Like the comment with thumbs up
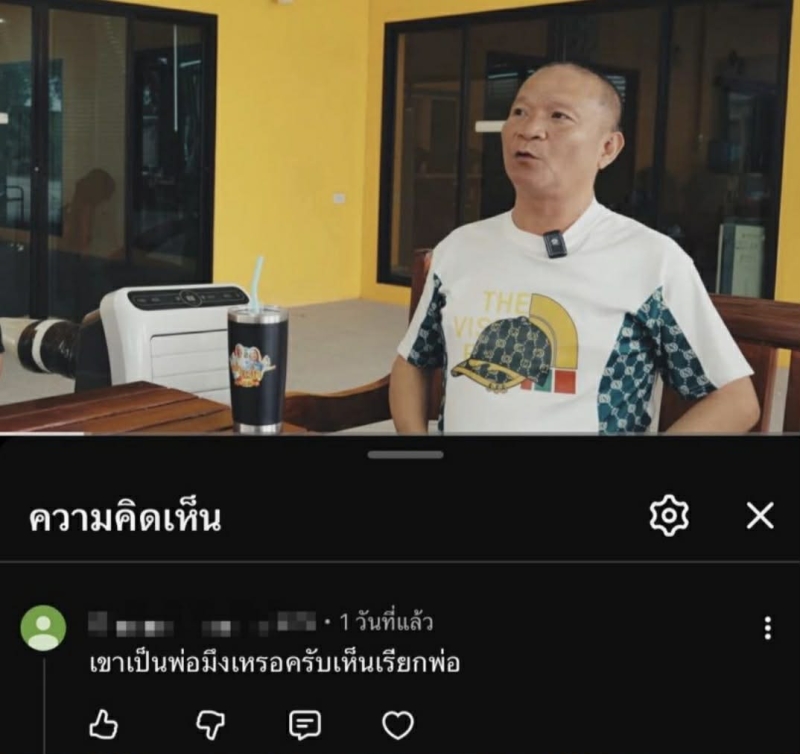The image size is (800, 754). click(103, 724)
